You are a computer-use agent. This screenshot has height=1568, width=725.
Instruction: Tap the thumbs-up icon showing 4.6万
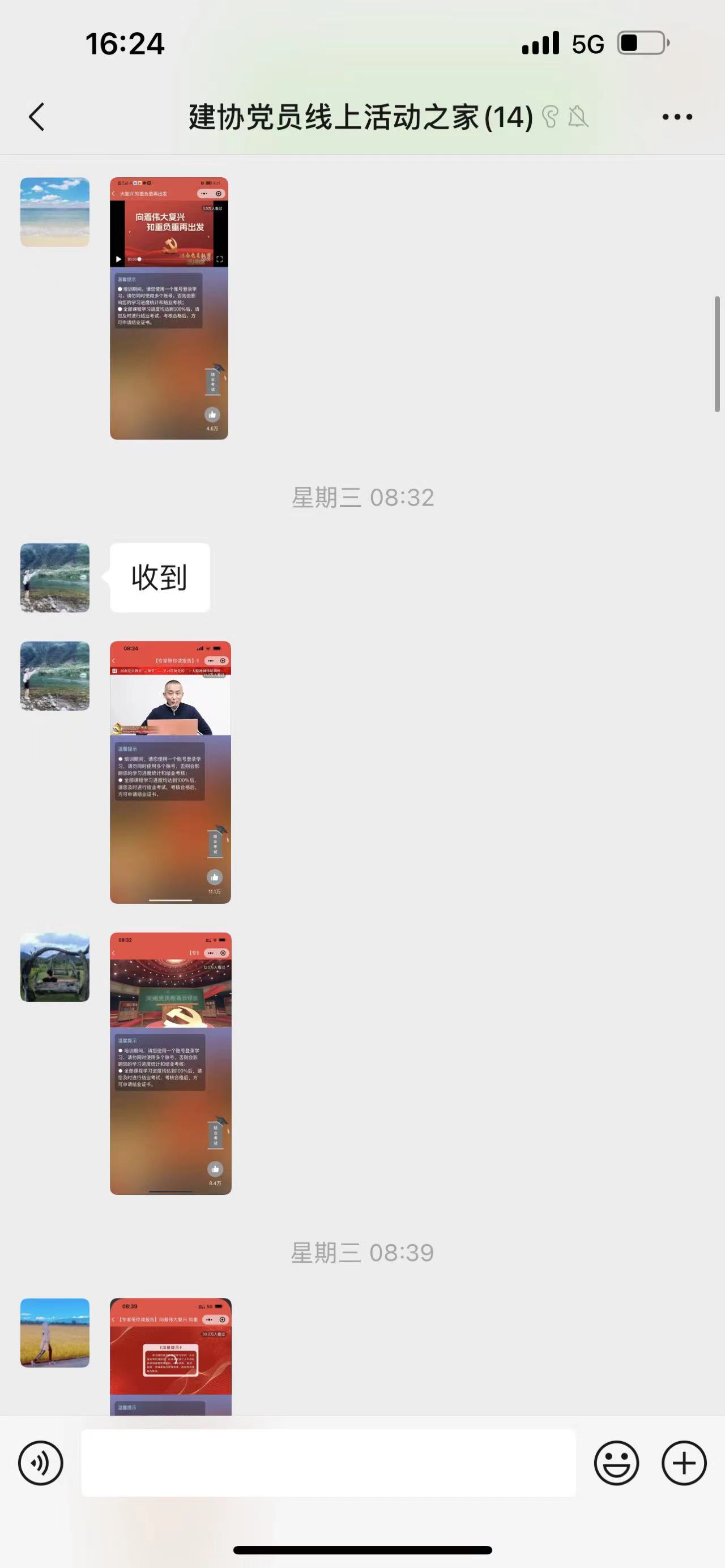[214, 415]
